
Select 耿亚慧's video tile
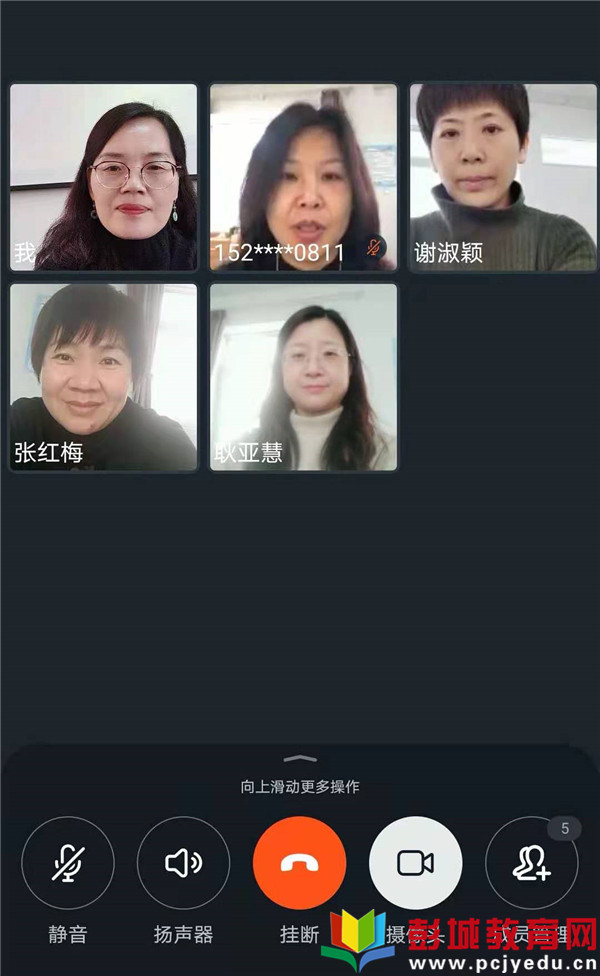point(303,377)
